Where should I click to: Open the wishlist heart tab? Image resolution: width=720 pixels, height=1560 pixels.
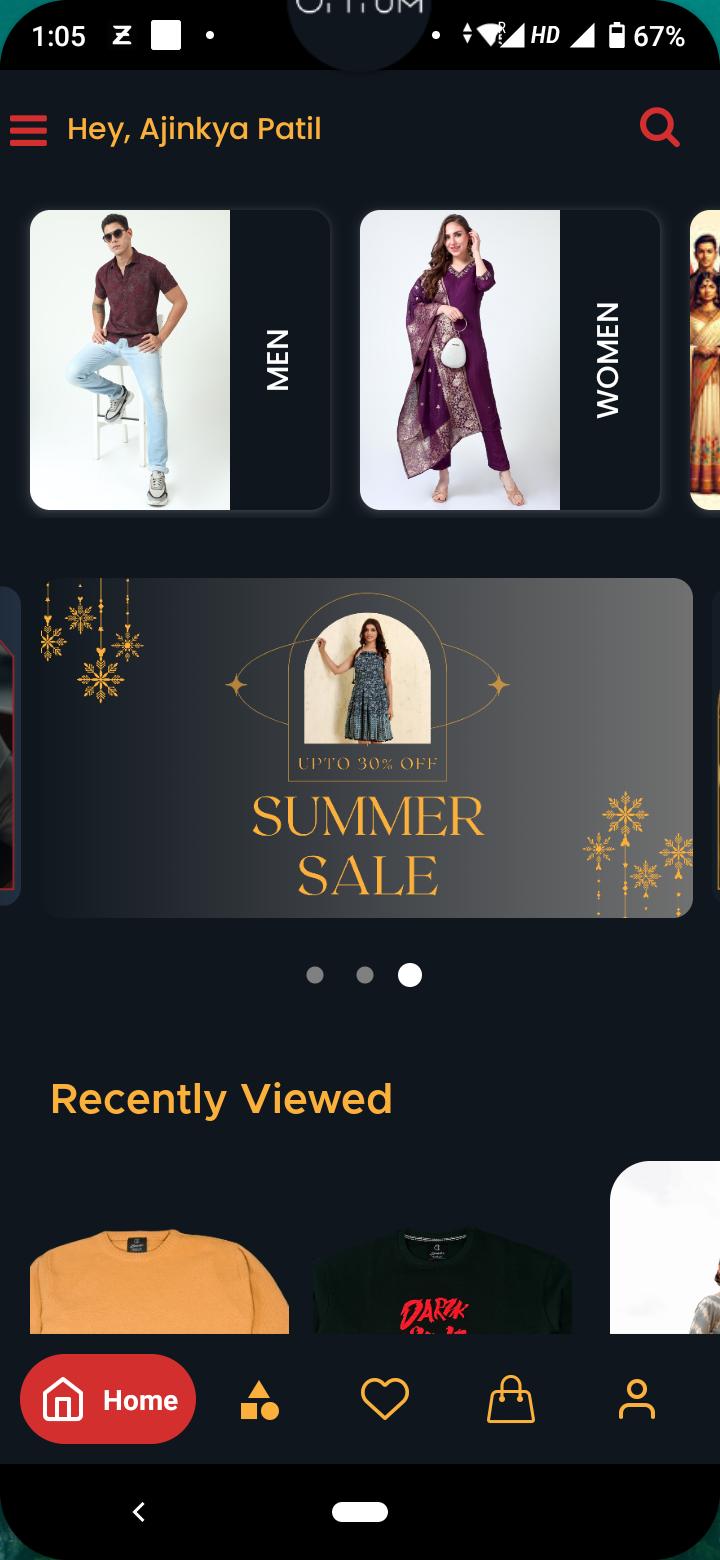(x=385, y=1399)
